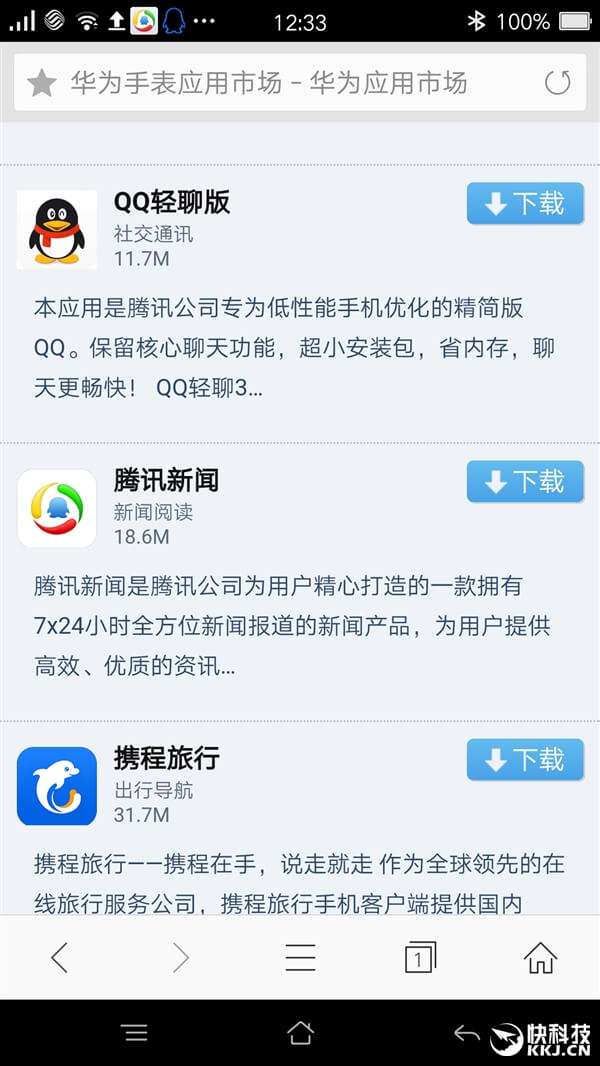Download 腾讯新闻
This screenshot has height=1066, width=600.
[525, 481]
